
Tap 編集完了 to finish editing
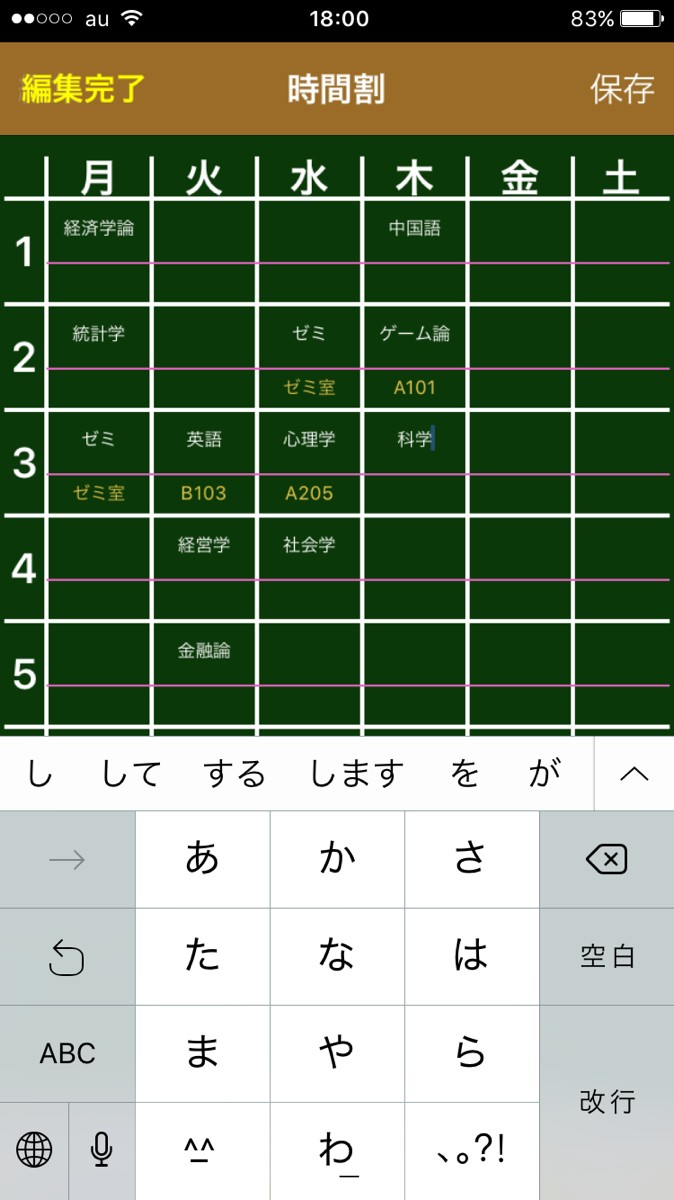click(x=83, y=89)
